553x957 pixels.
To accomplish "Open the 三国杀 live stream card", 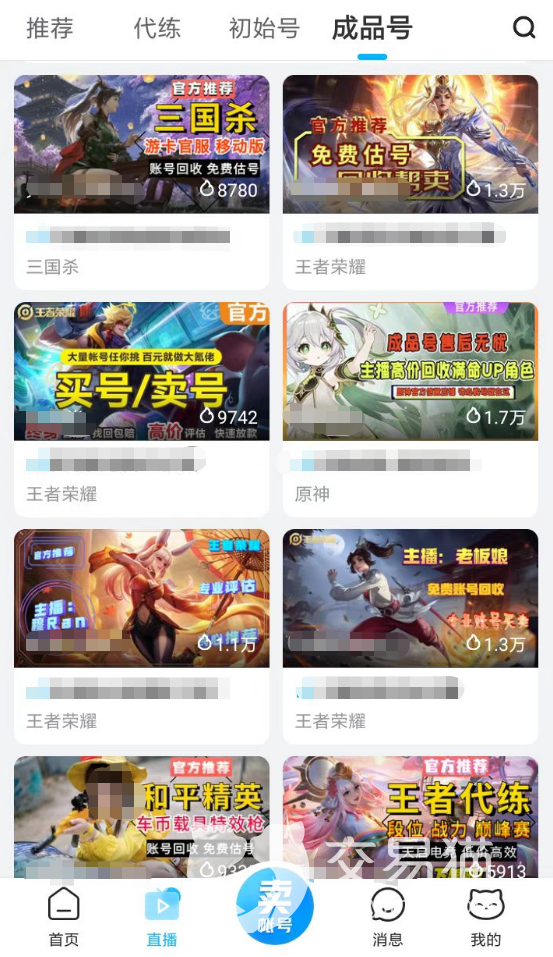I will [142, 182].
